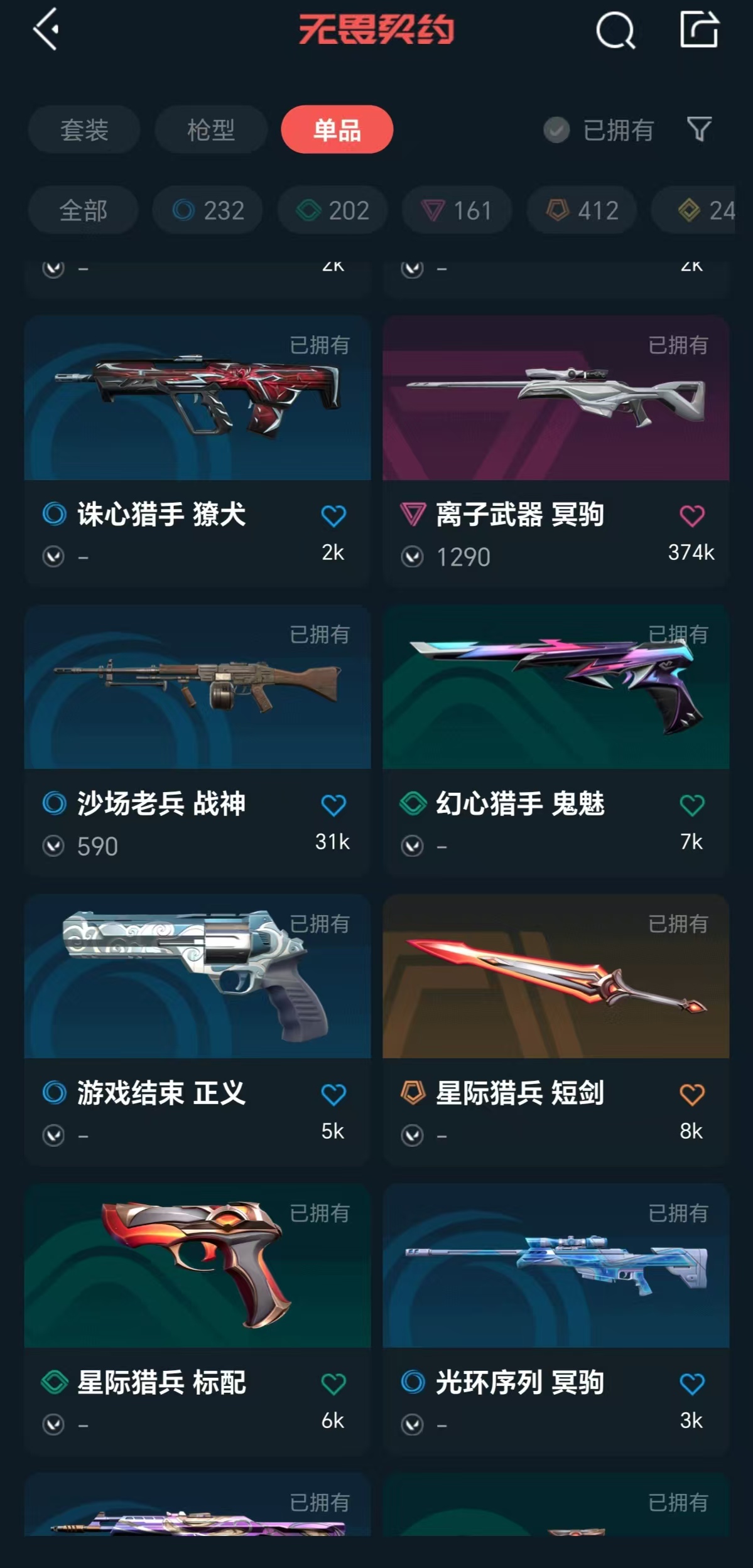This screenshot has height=1568, width=753.
Task: Open the filter funnel icon
Action: [699, 129]
